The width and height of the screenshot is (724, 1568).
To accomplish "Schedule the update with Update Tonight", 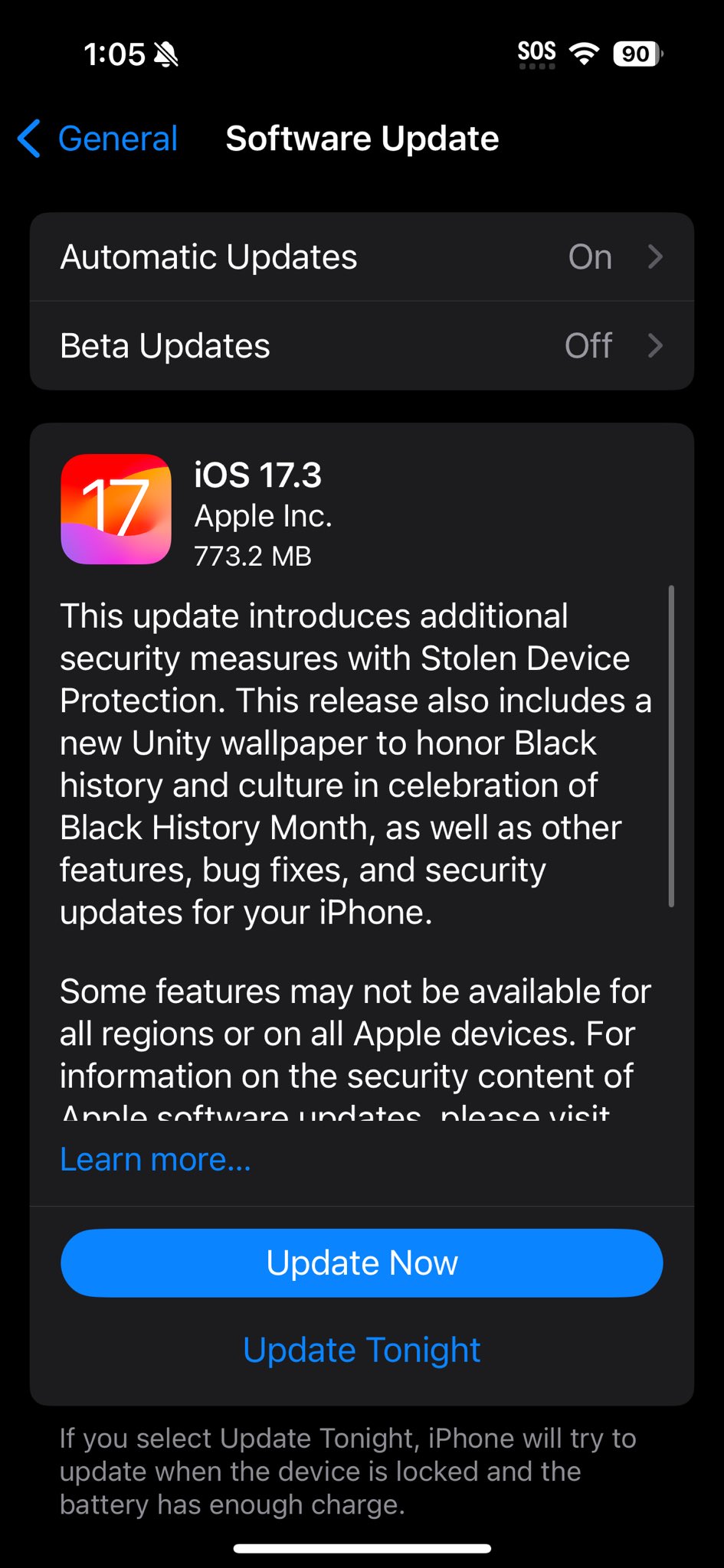I will (x=362, y=1350).
